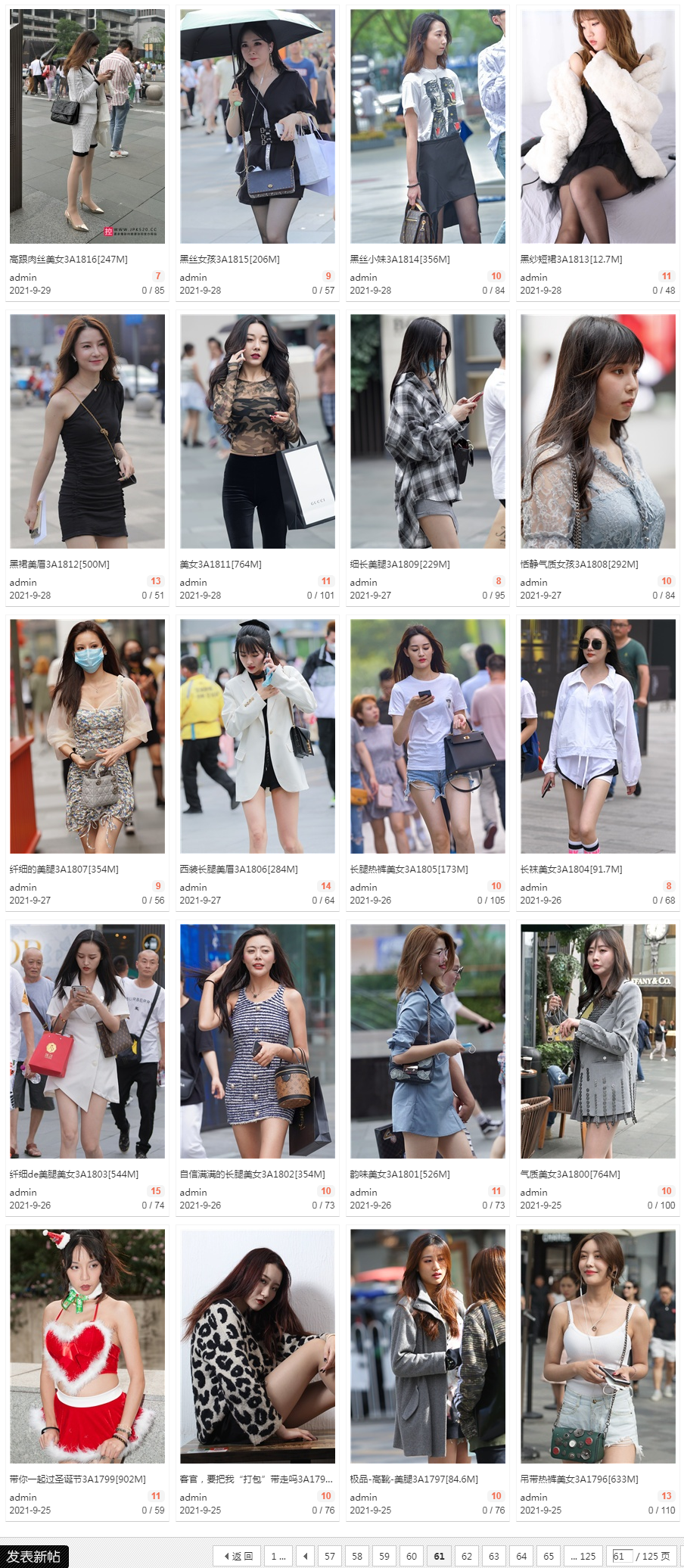Open thread titled 西装长腿美眉3A1806[284M]
This screenshot has width=684, height=1568.
click(238, 869)
